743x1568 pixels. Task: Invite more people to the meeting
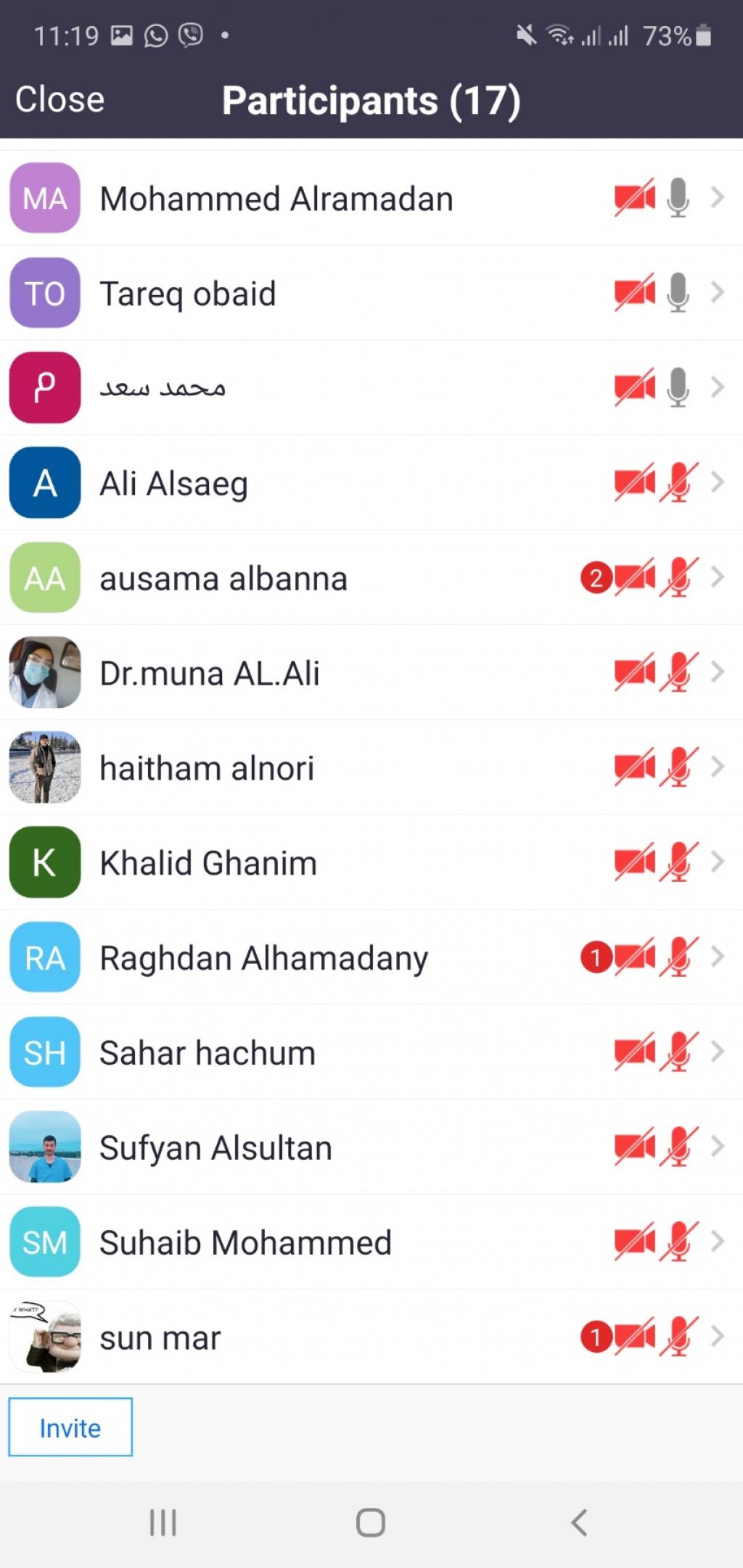(70, 1427)
